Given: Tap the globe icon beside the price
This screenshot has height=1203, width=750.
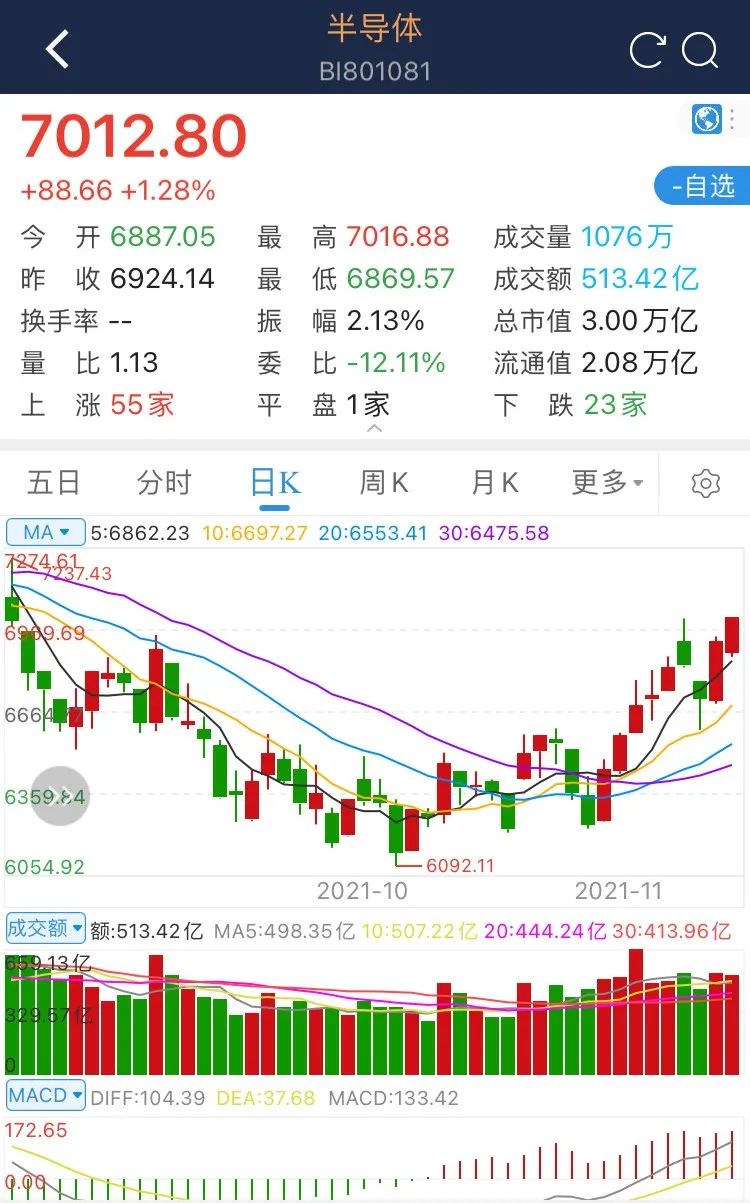Looking at the screenshot, I should [x=707, y=119].
